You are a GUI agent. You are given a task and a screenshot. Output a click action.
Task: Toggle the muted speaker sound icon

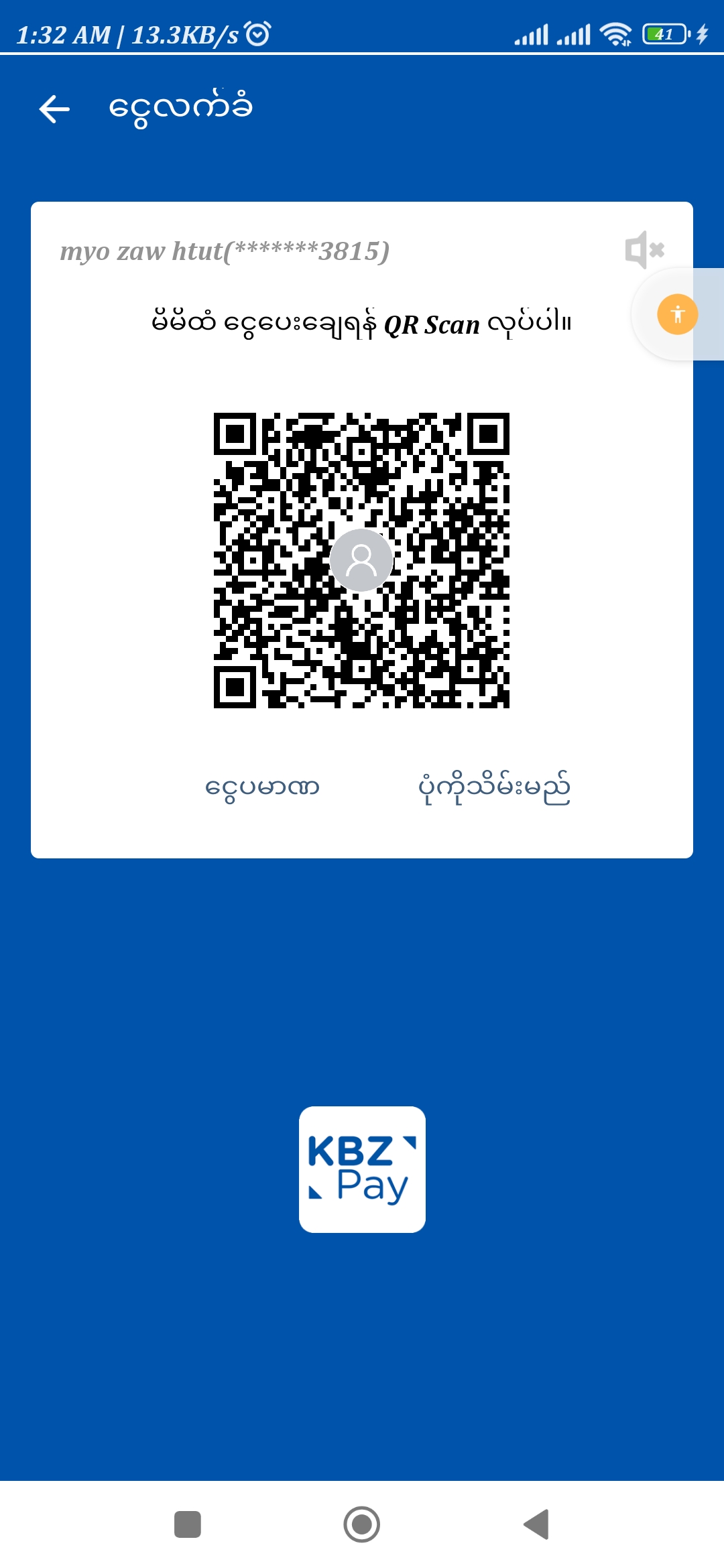644,250
